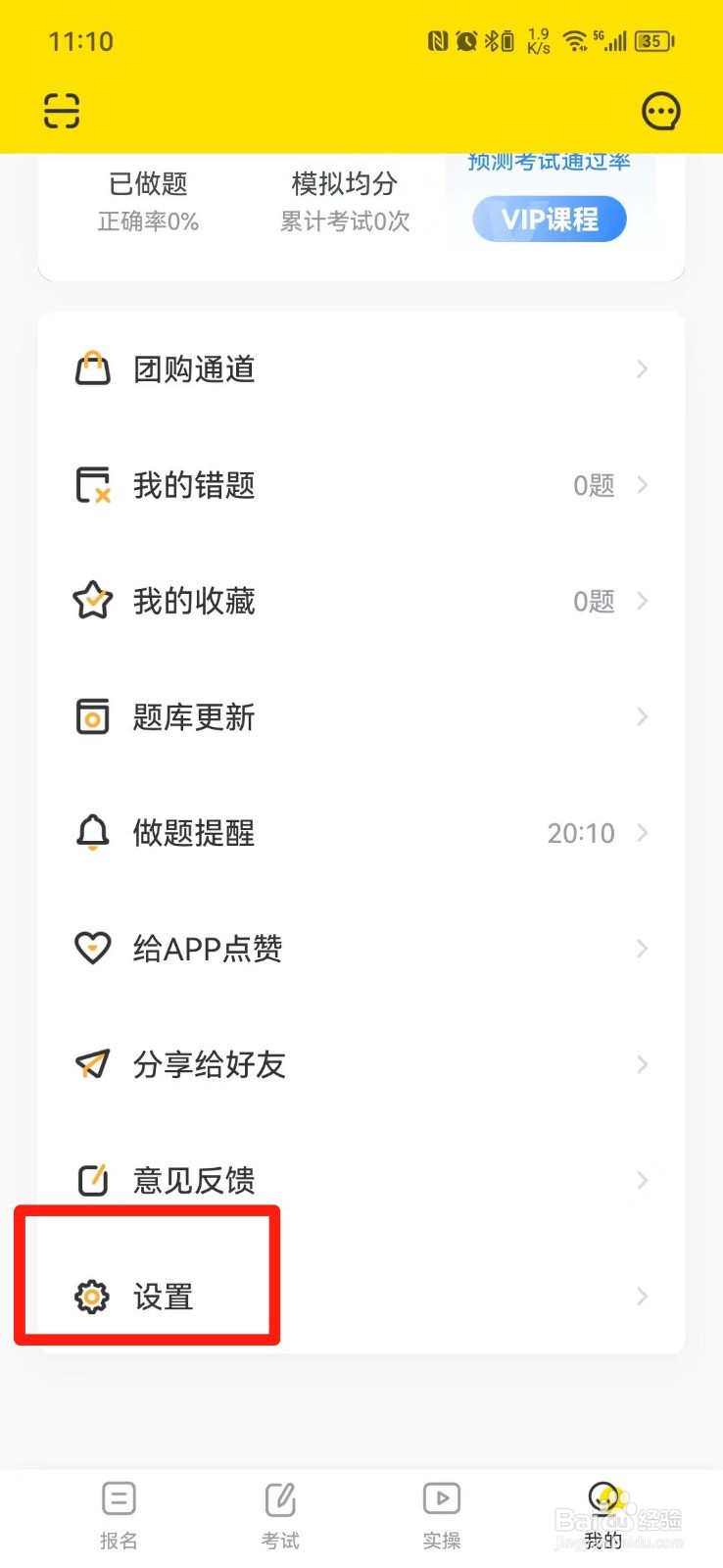The width and height of the screenshot is (723, 1568).
Task: Open 意见反馈 feedback
Action: [361, 1180]
